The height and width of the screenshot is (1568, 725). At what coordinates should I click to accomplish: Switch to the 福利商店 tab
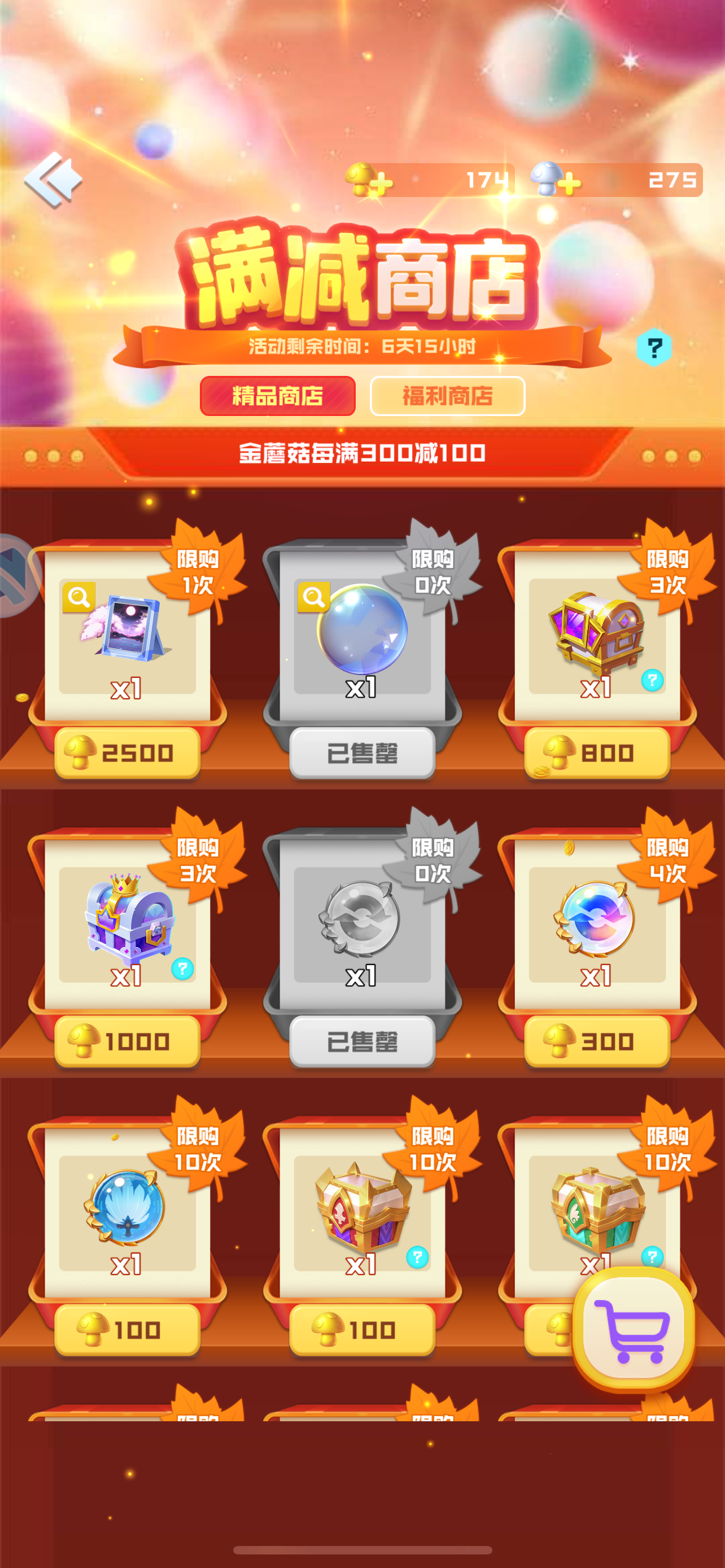[447, 396]
